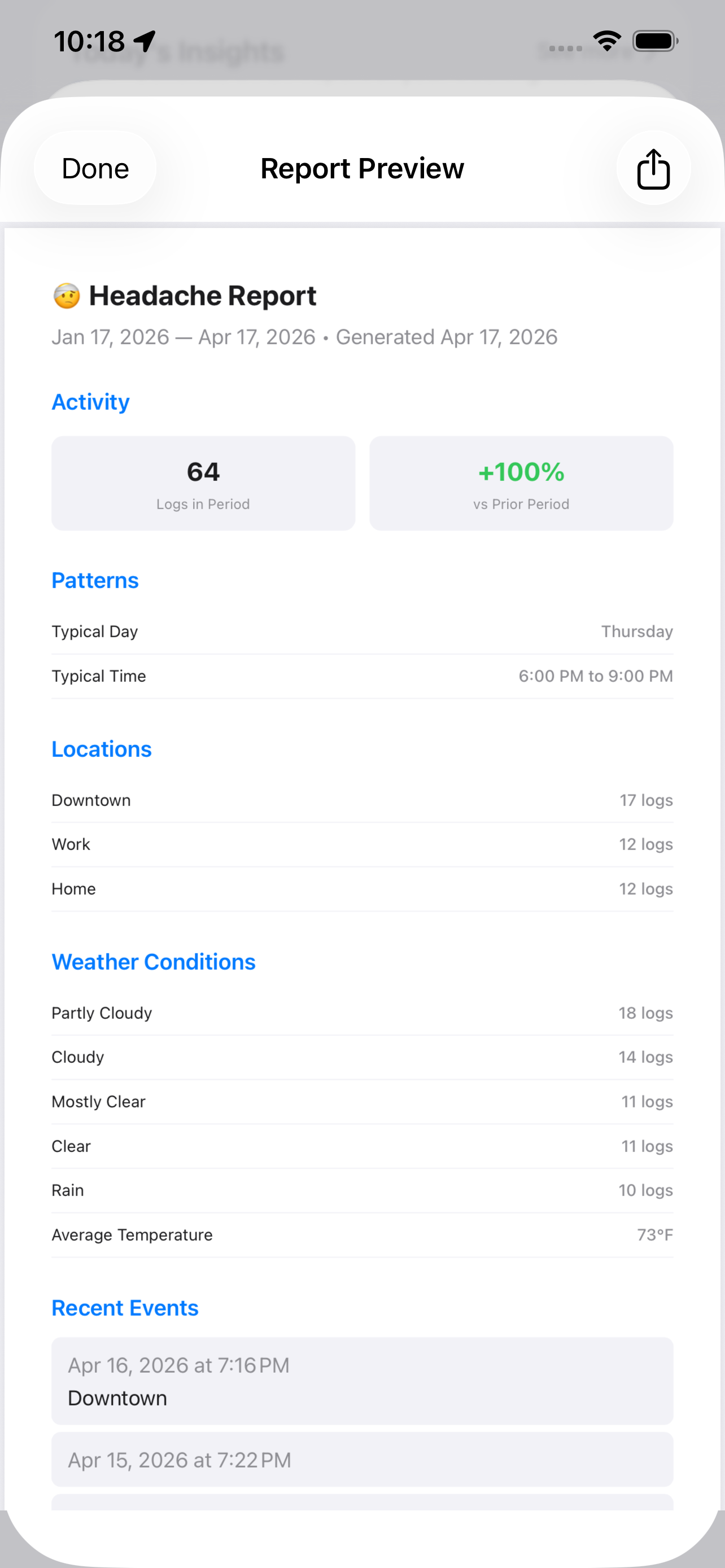The image size is (725, 1568).
Task: Tap the Typical Day Thursday row
Action: click(x=362, y=631)
